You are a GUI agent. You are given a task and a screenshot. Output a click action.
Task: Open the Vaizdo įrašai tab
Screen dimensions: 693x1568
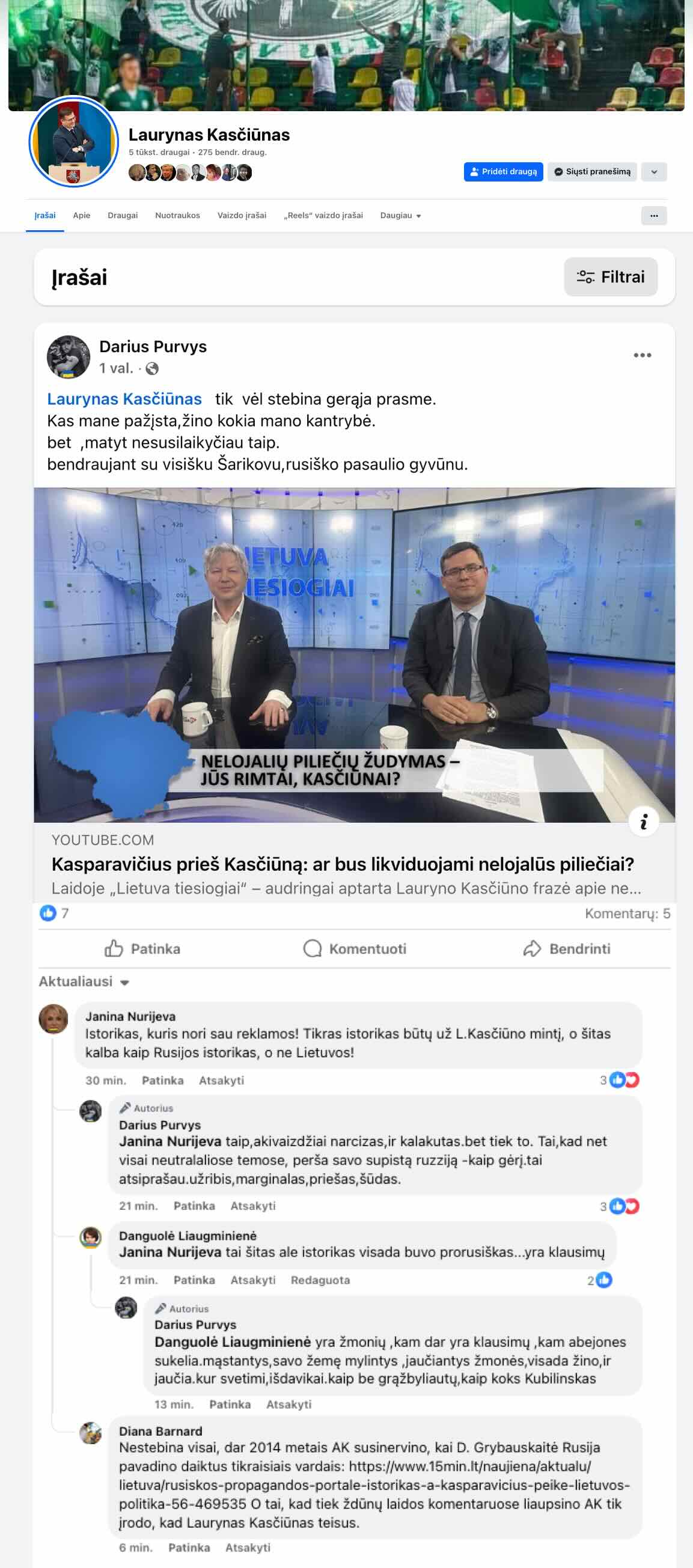(x=242, y=216)
